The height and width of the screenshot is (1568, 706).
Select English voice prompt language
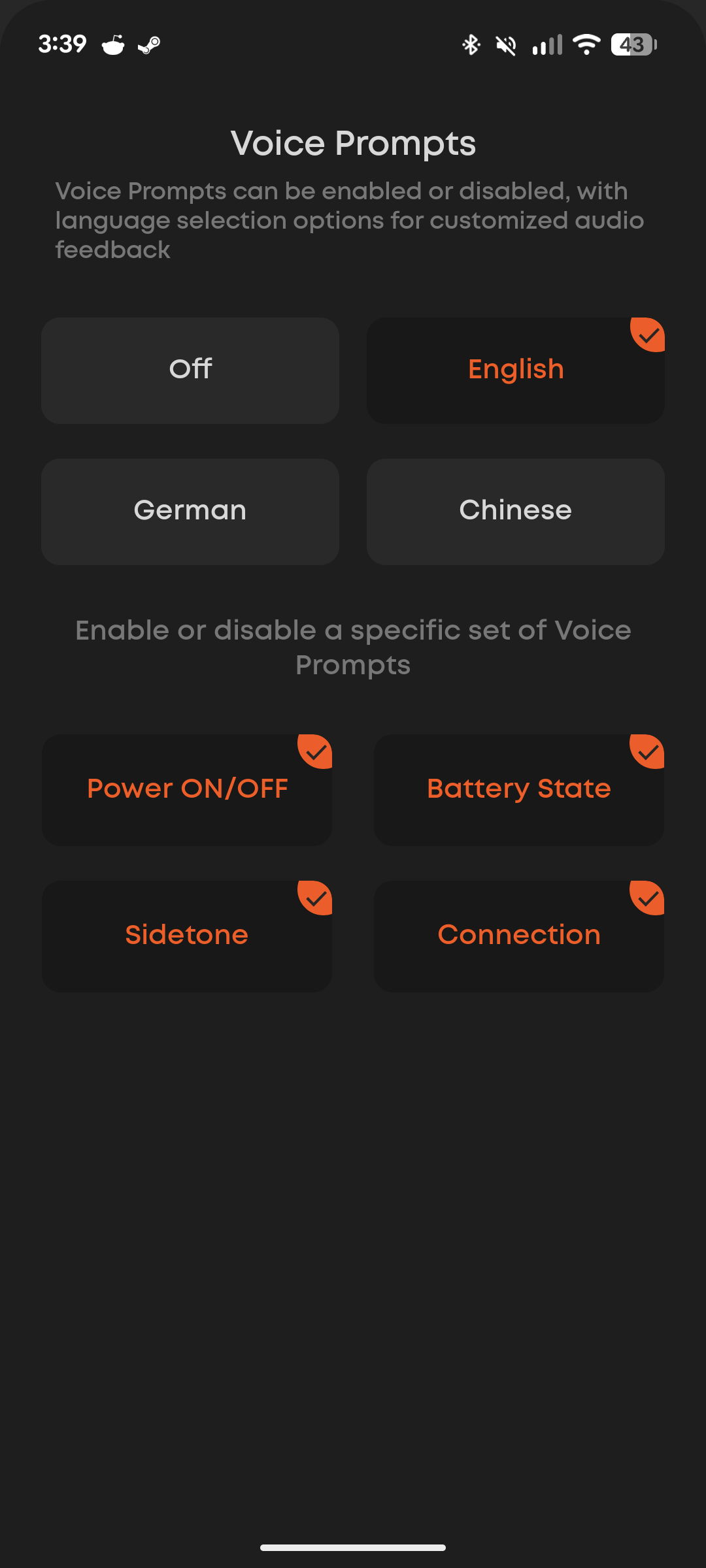pyautogui.click(x=516, y=370)
